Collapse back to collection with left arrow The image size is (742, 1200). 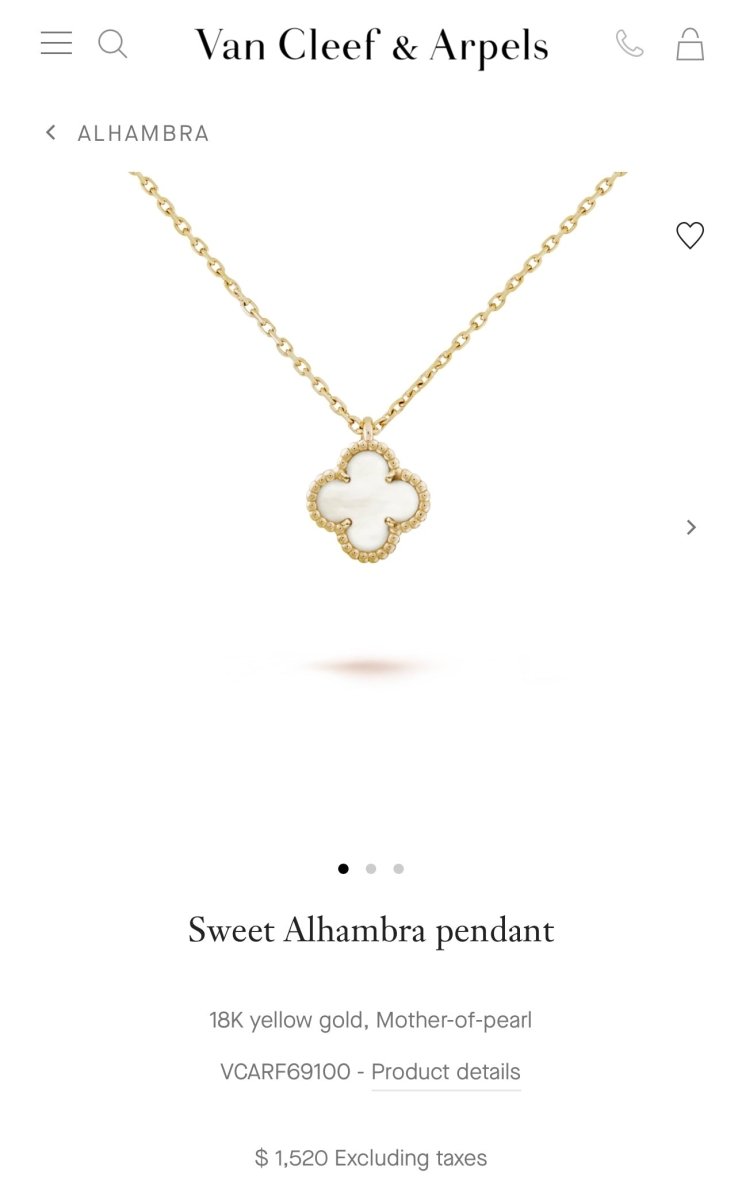point(49,132)
